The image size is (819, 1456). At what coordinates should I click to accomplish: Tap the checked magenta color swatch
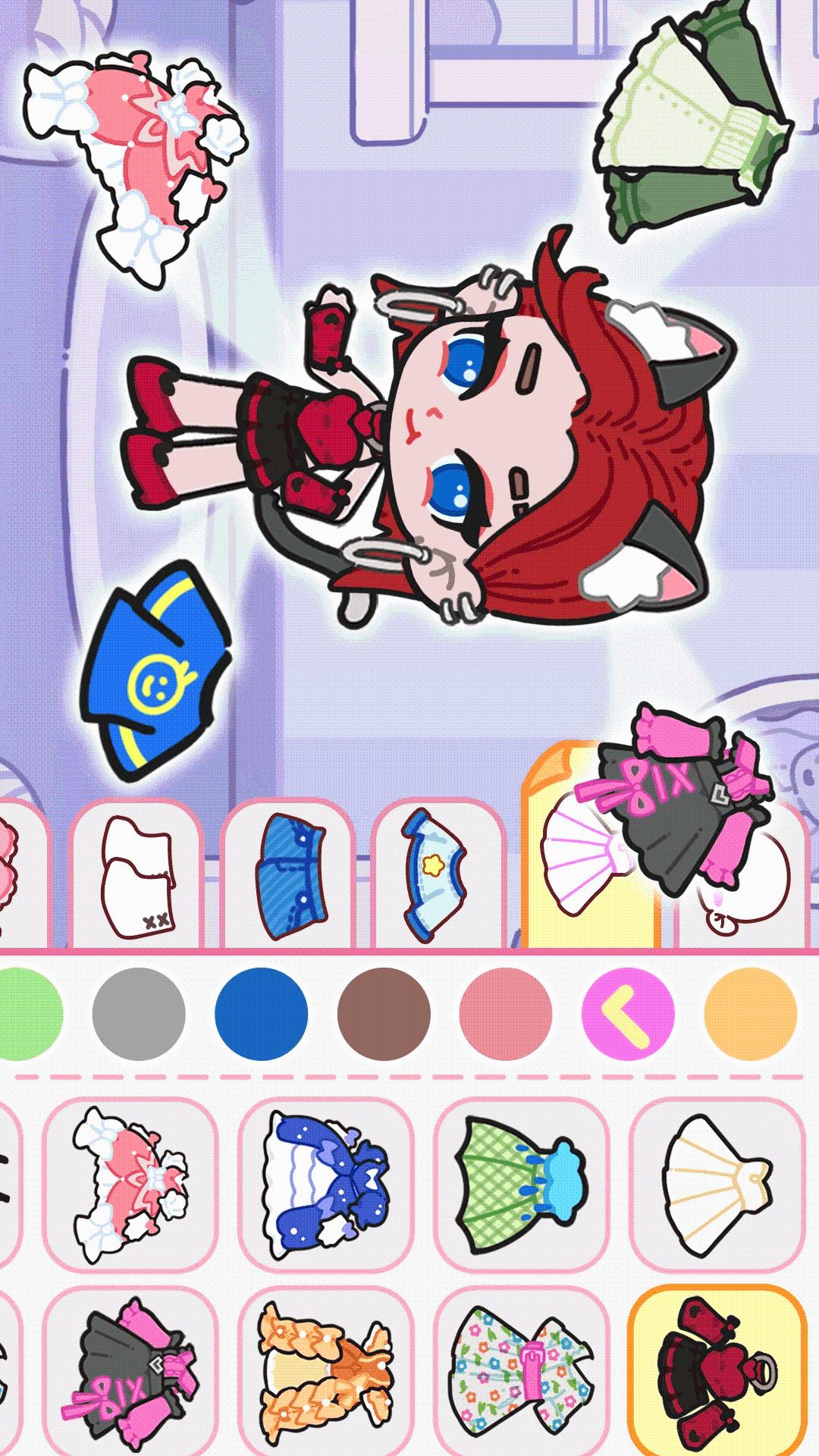pos(628,1013)
